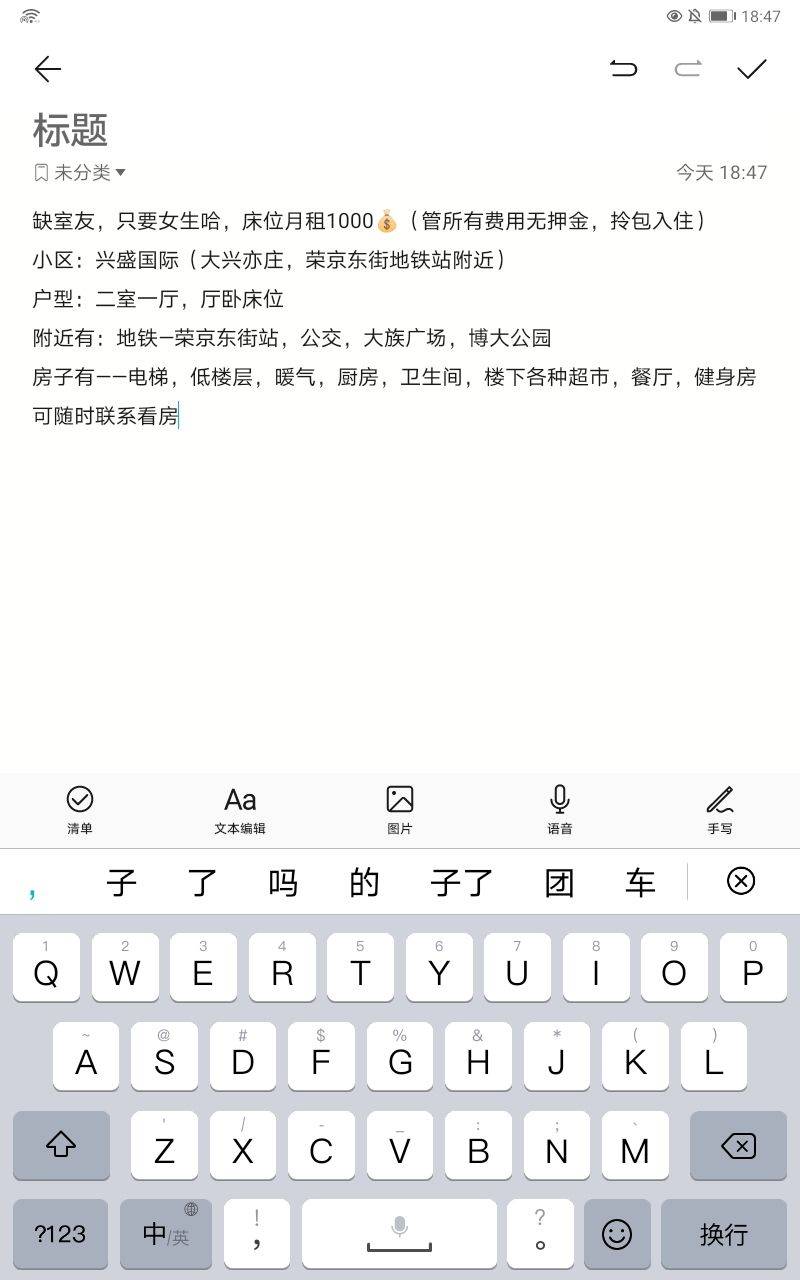Dismiss the candidate bar with the circled X
This screenshot has width=800, height=1280.
tap(739, 882)
